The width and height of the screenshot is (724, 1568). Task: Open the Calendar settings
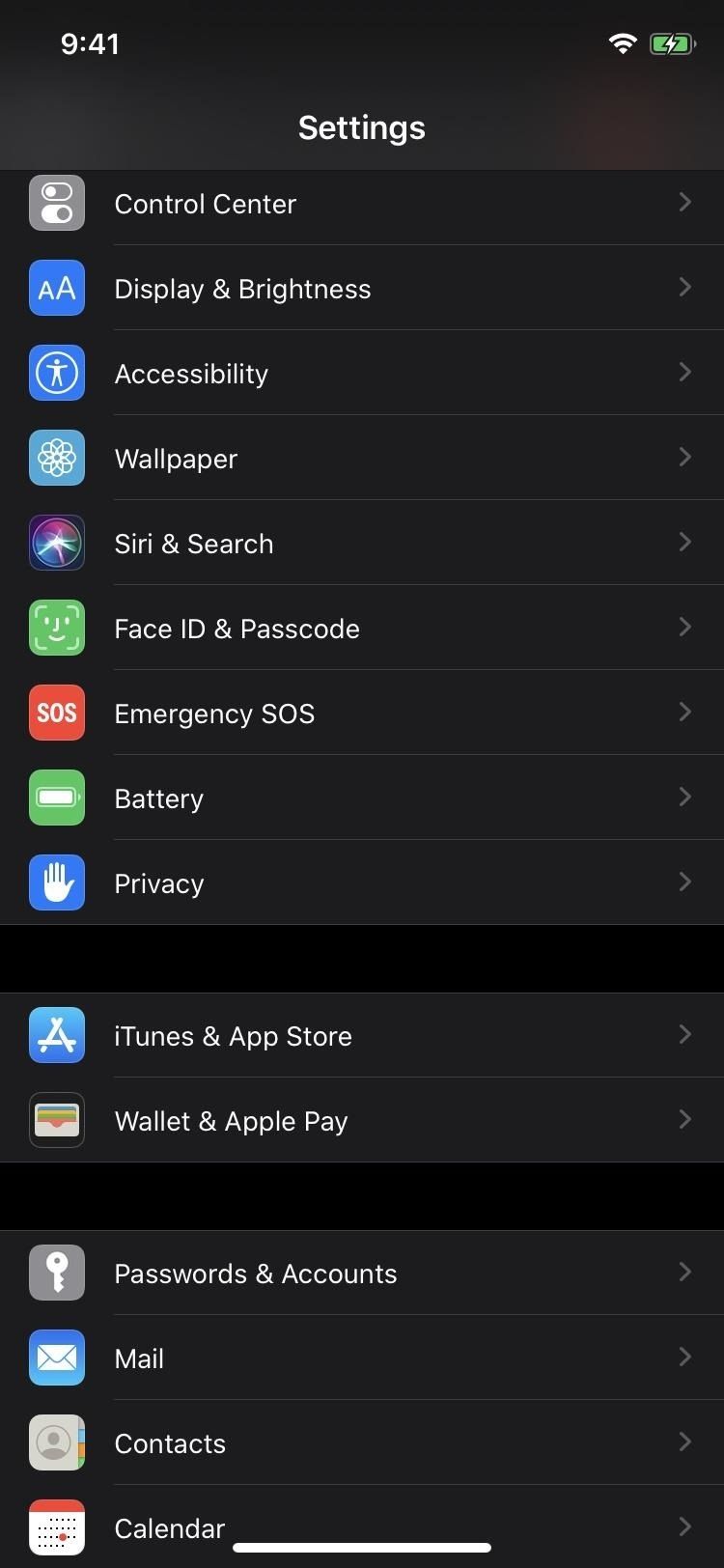362,1528
